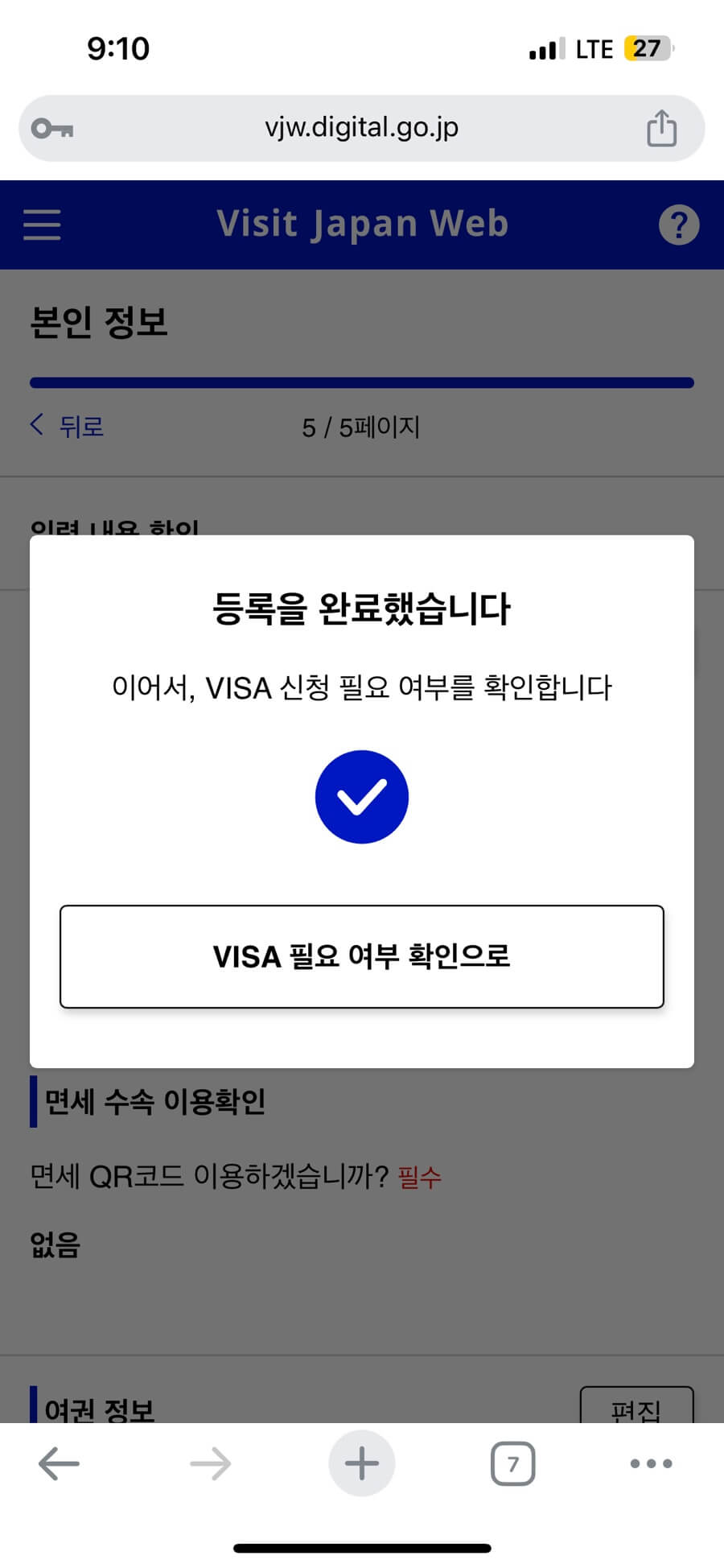
Task: Tap the 없음 answer under duty-free question
Action: click(55, 1244)
